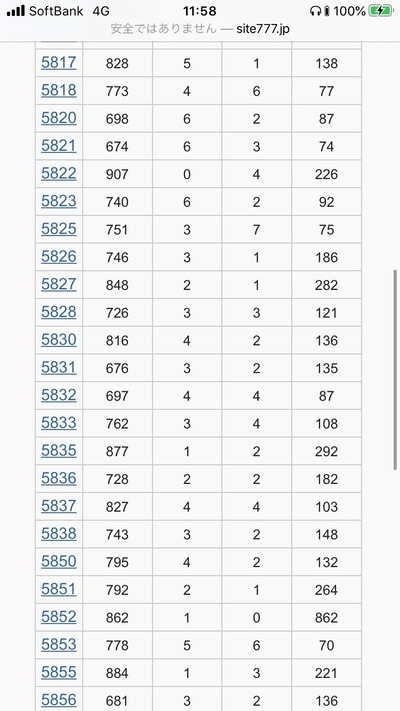Screen dimensions: 400x711
Task: Follow the 5827 link
Action: click(59, 284)
